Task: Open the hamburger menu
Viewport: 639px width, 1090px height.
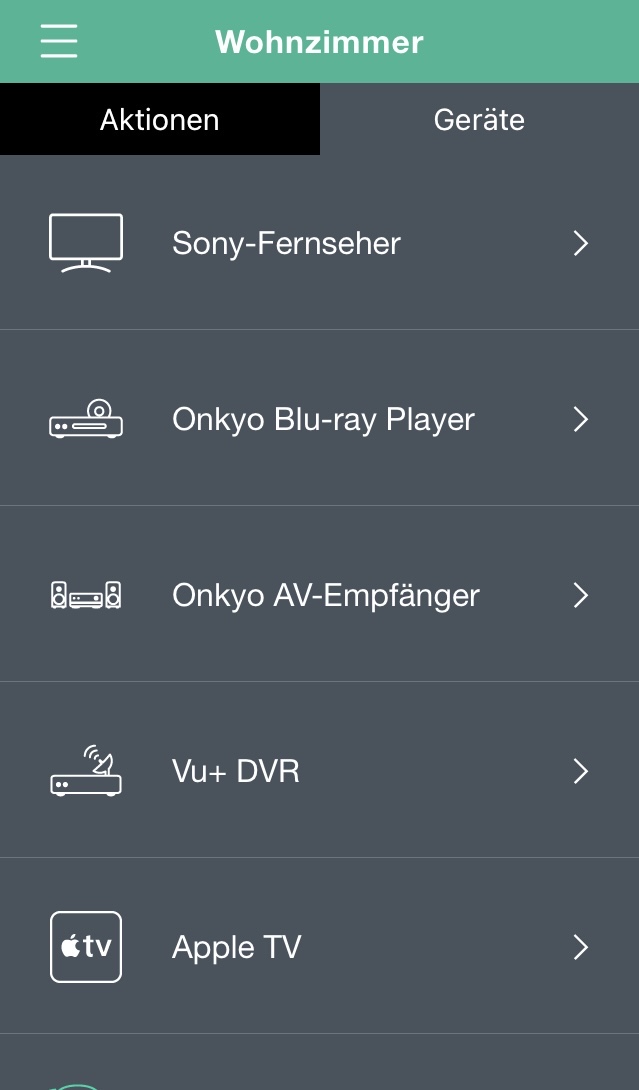Action: click(x=59, y=41)
